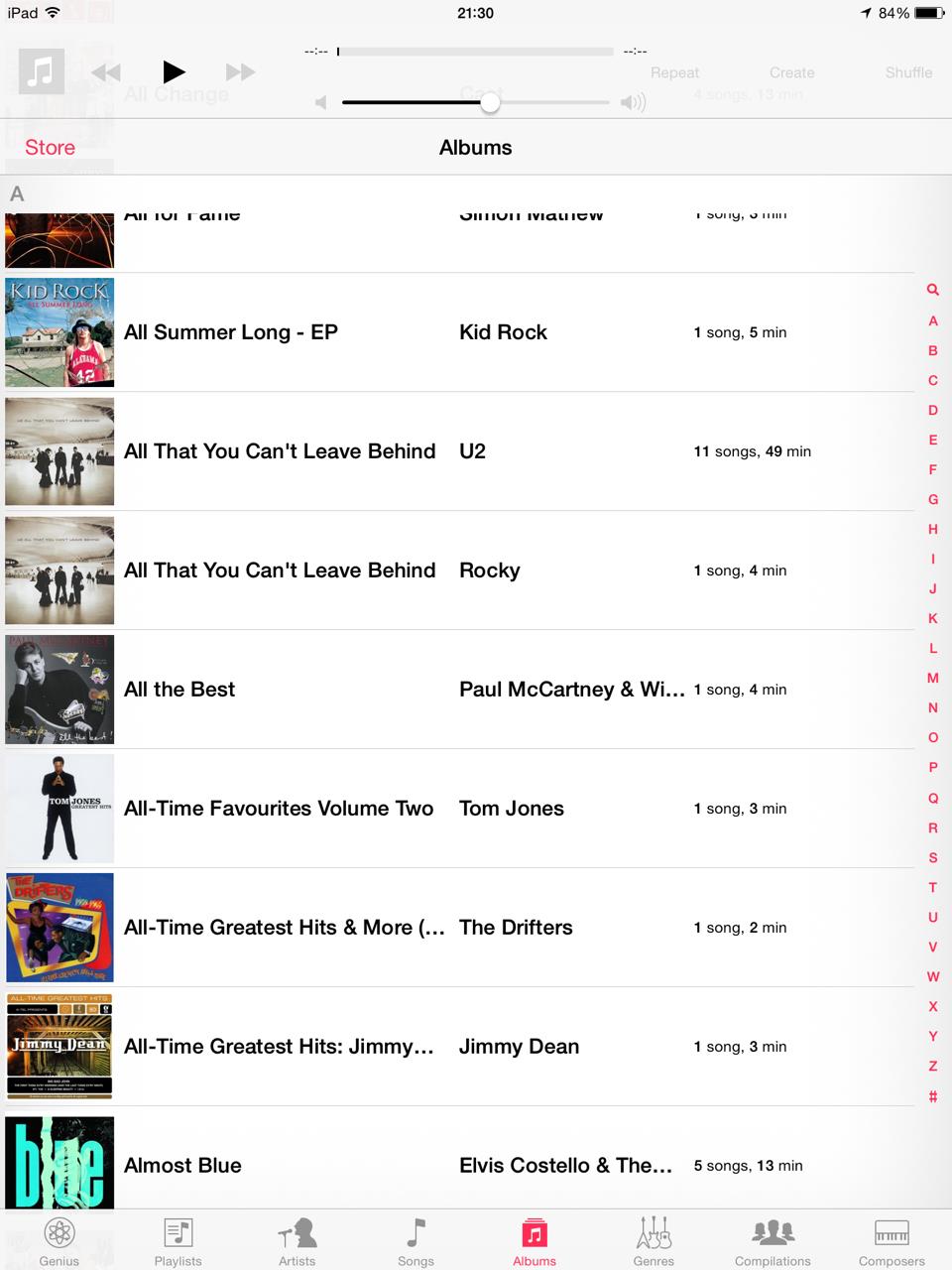This screenshot has height=1270, width=952.
Task: Go back to the previous track
Action: coord(106,71)
